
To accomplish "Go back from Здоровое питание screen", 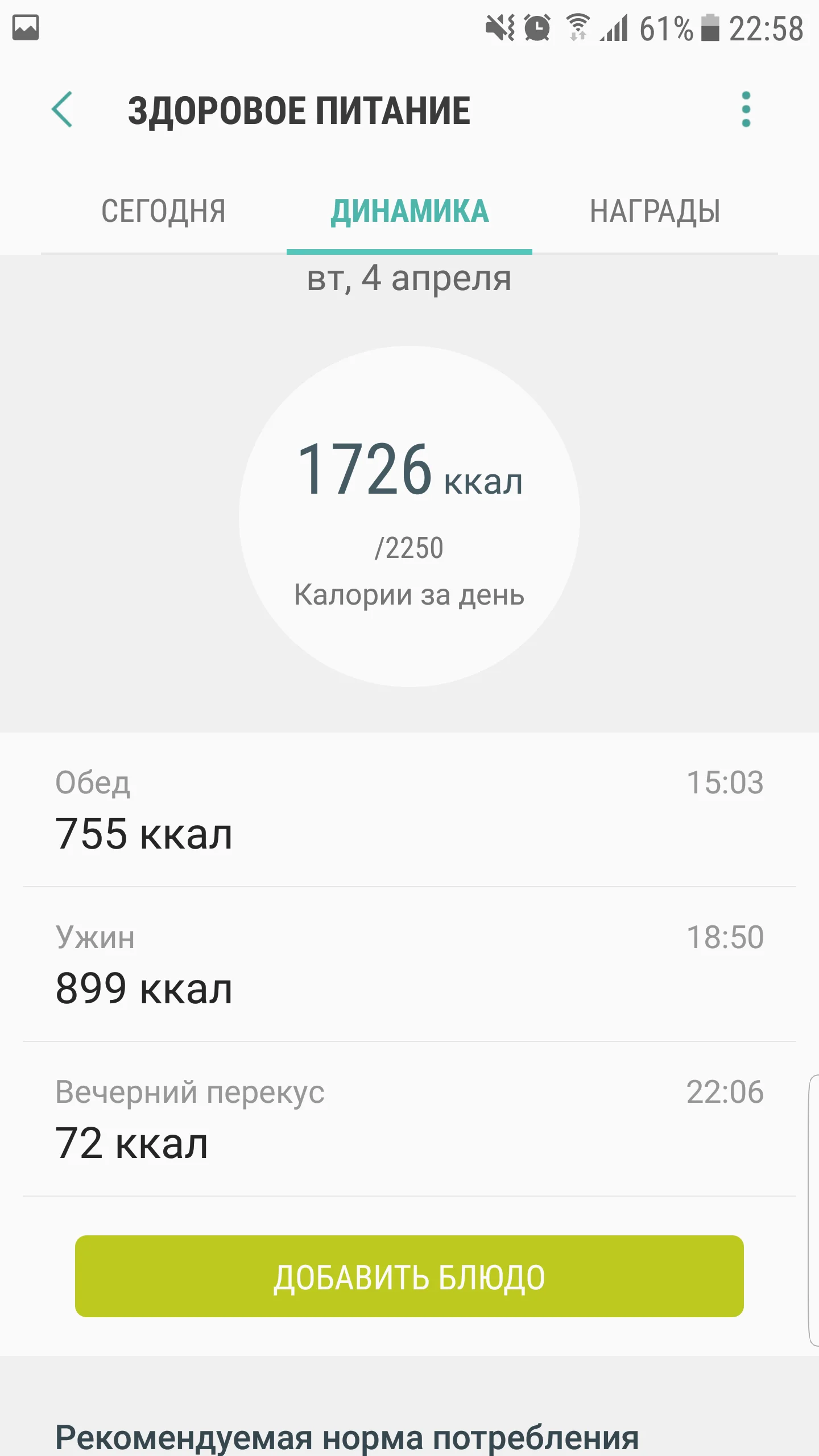I will point(63,109).
